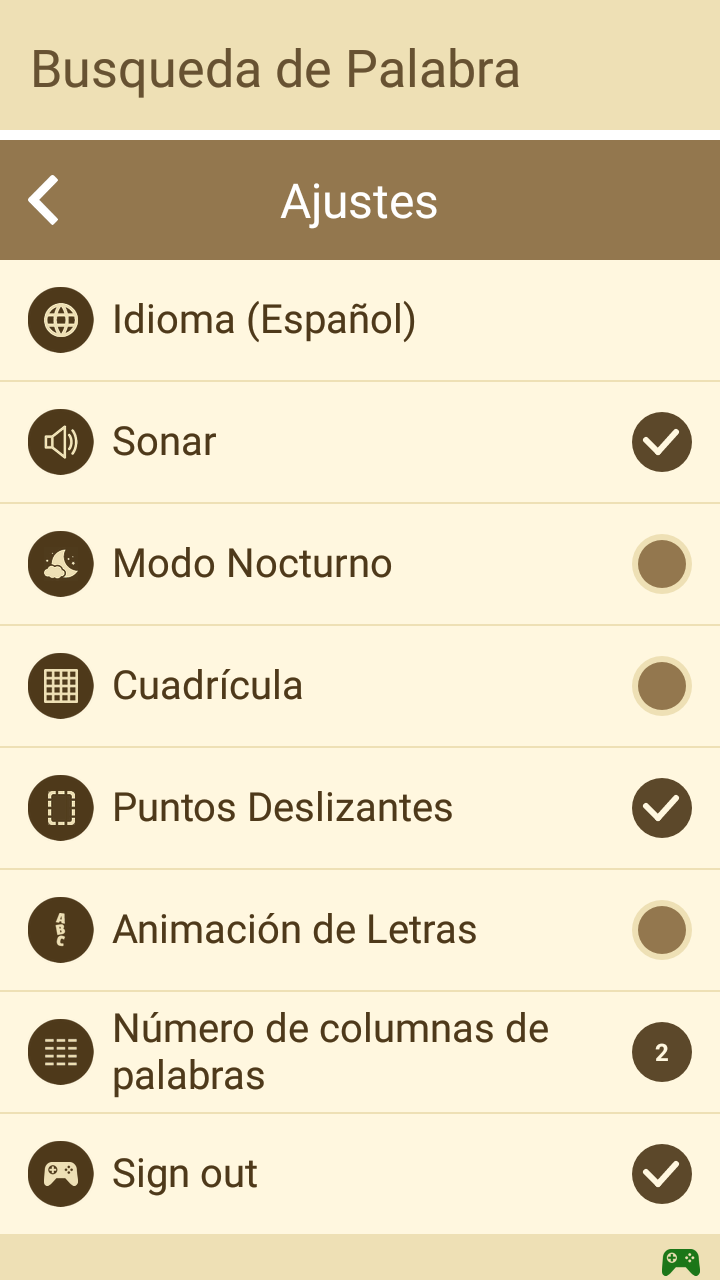Disable the Sonar checkbox
The height and width of the screenshot is (1280, 720).
(662, 442)
